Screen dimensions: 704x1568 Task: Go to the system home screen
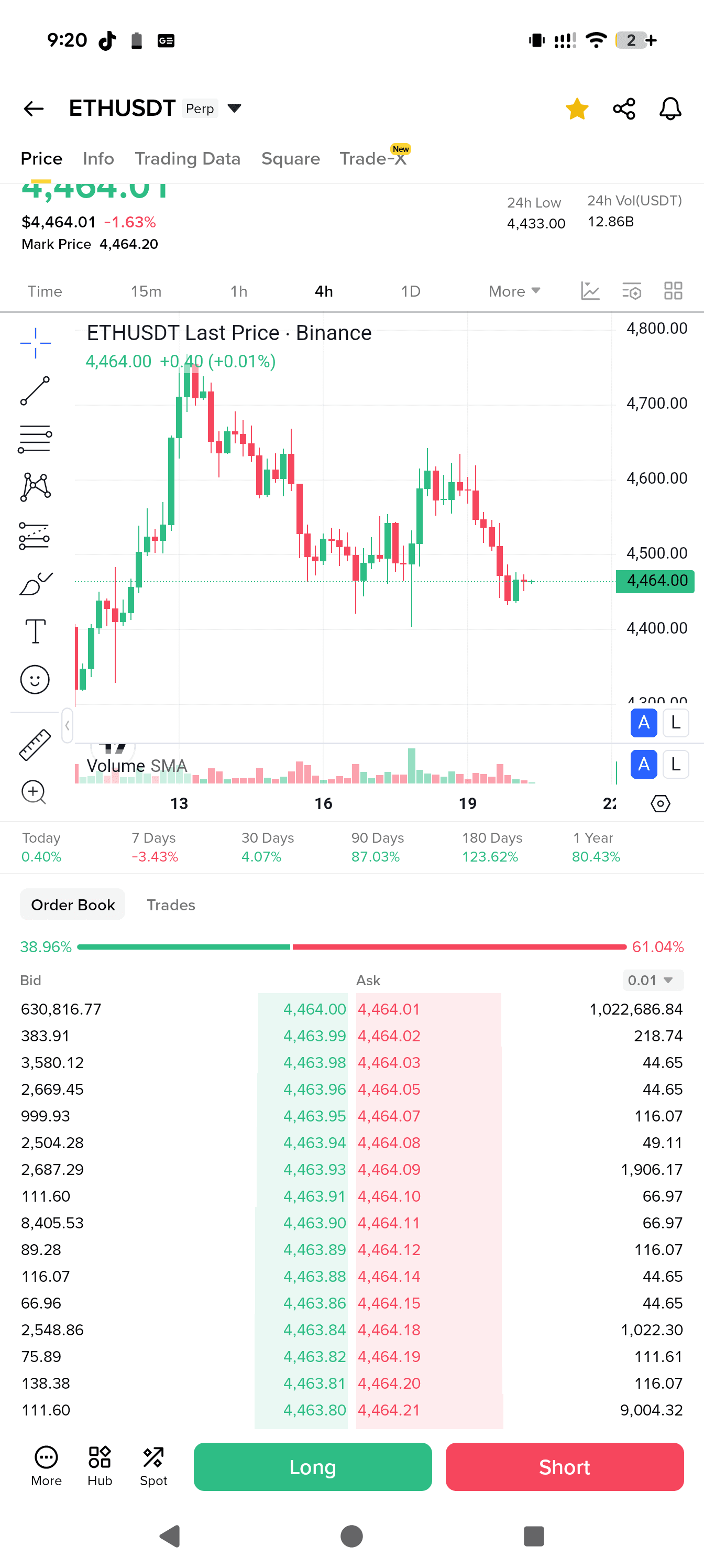coord(351,1536)
